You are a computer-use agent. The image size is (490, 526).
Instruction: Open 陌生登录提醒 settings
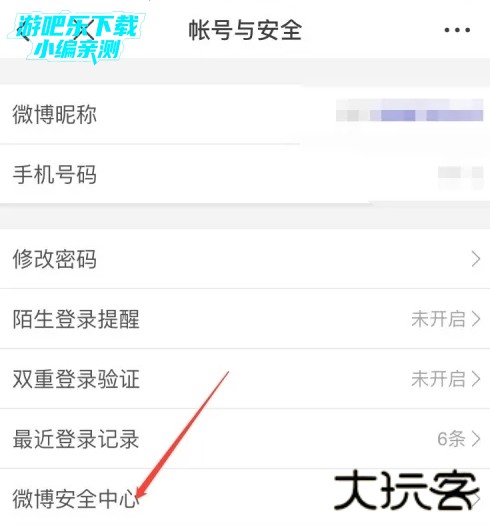coord(245,319)
